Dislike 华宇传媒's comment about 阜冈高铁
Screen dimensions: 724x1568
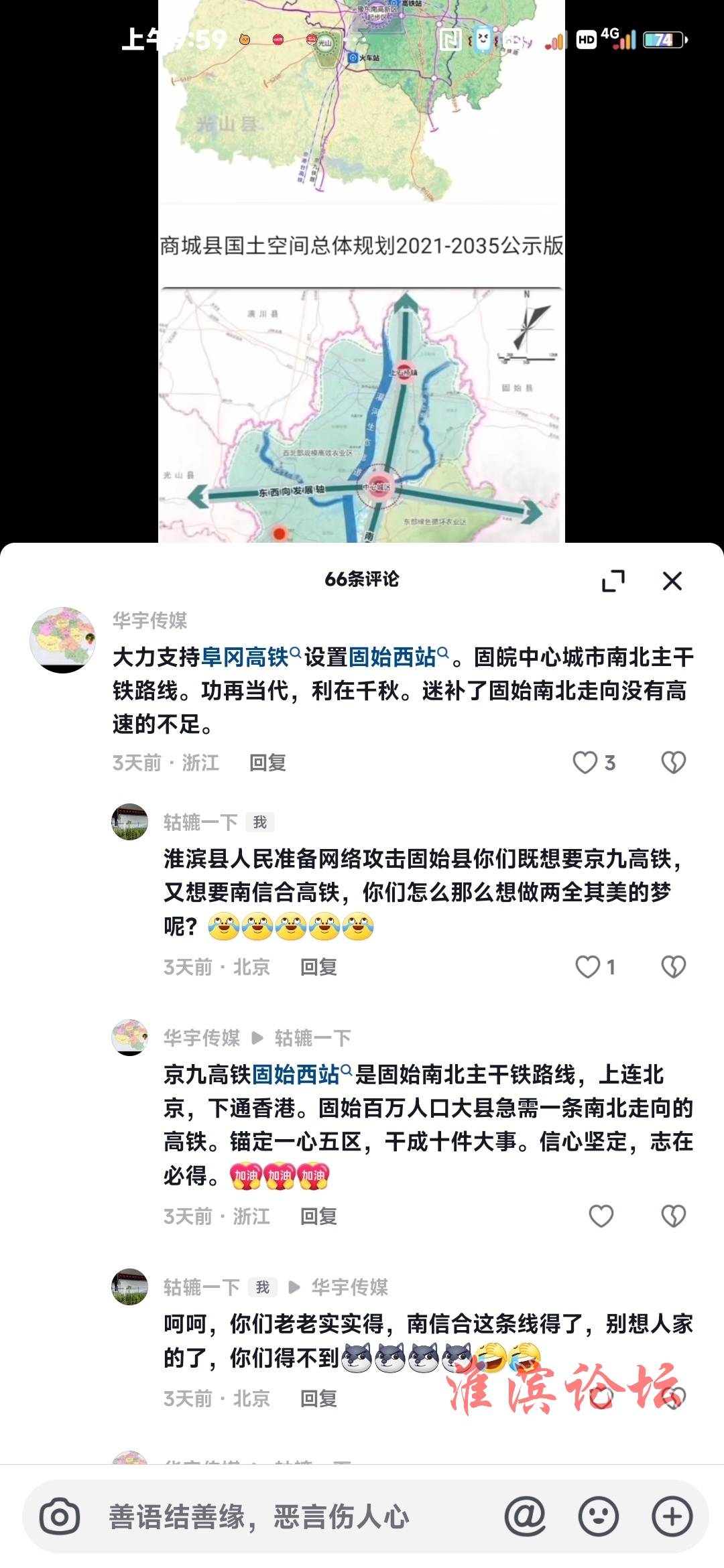(x=673, y=763)
